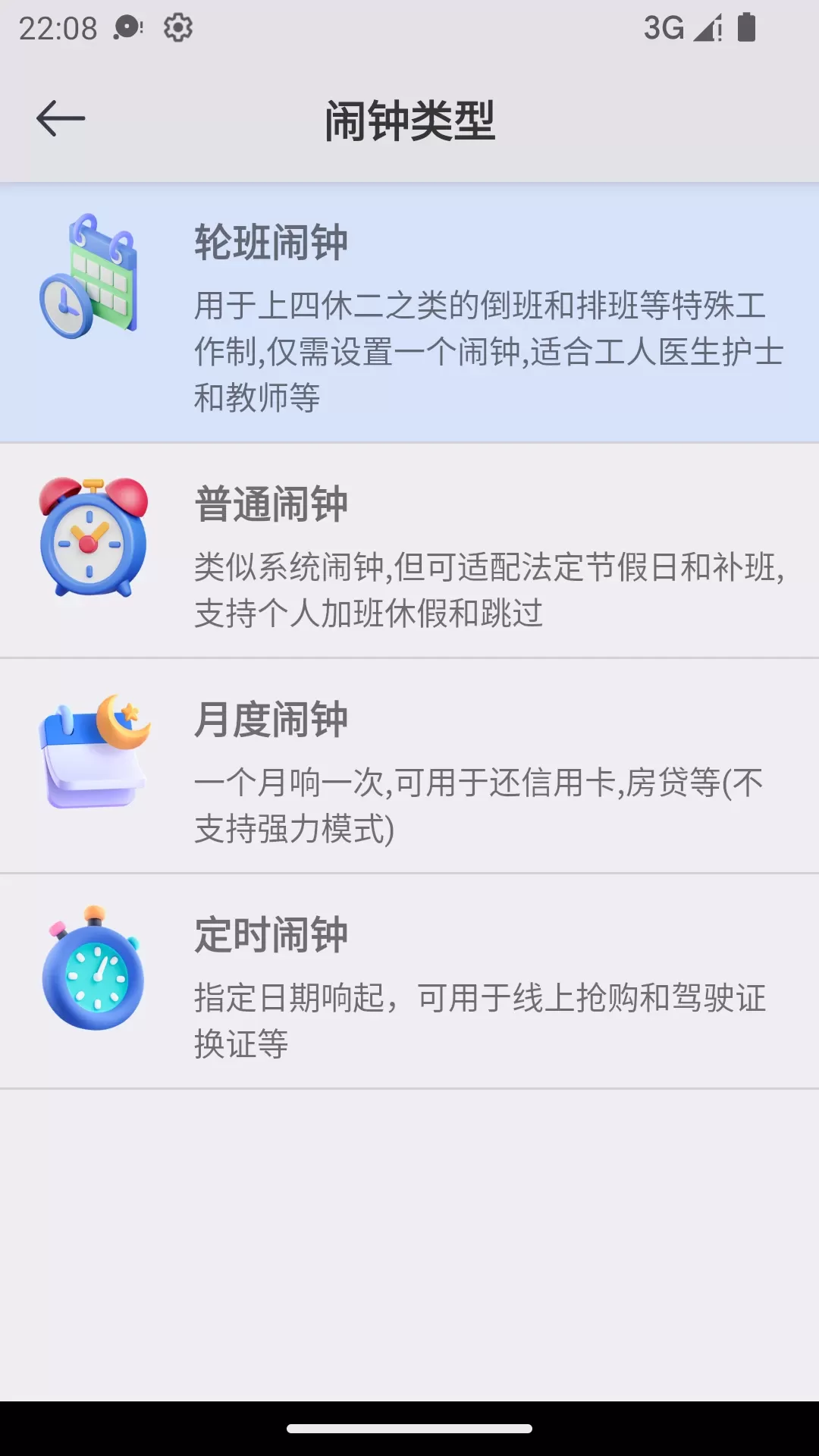Go back from the 闹钟类型 screen

coord(61,119)
